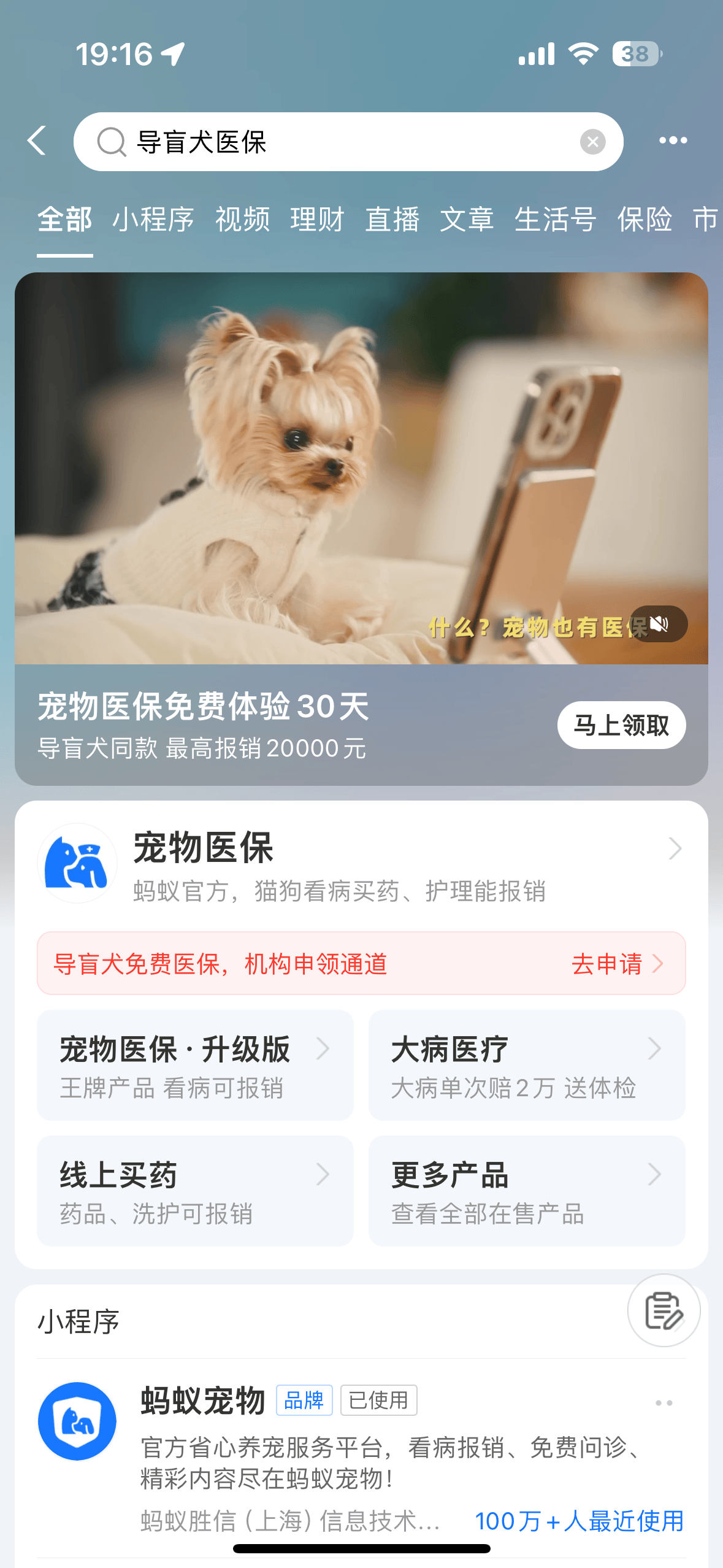Expand the 大病医疗 card chevron
723x1568 pixels.
(656, 1049)
